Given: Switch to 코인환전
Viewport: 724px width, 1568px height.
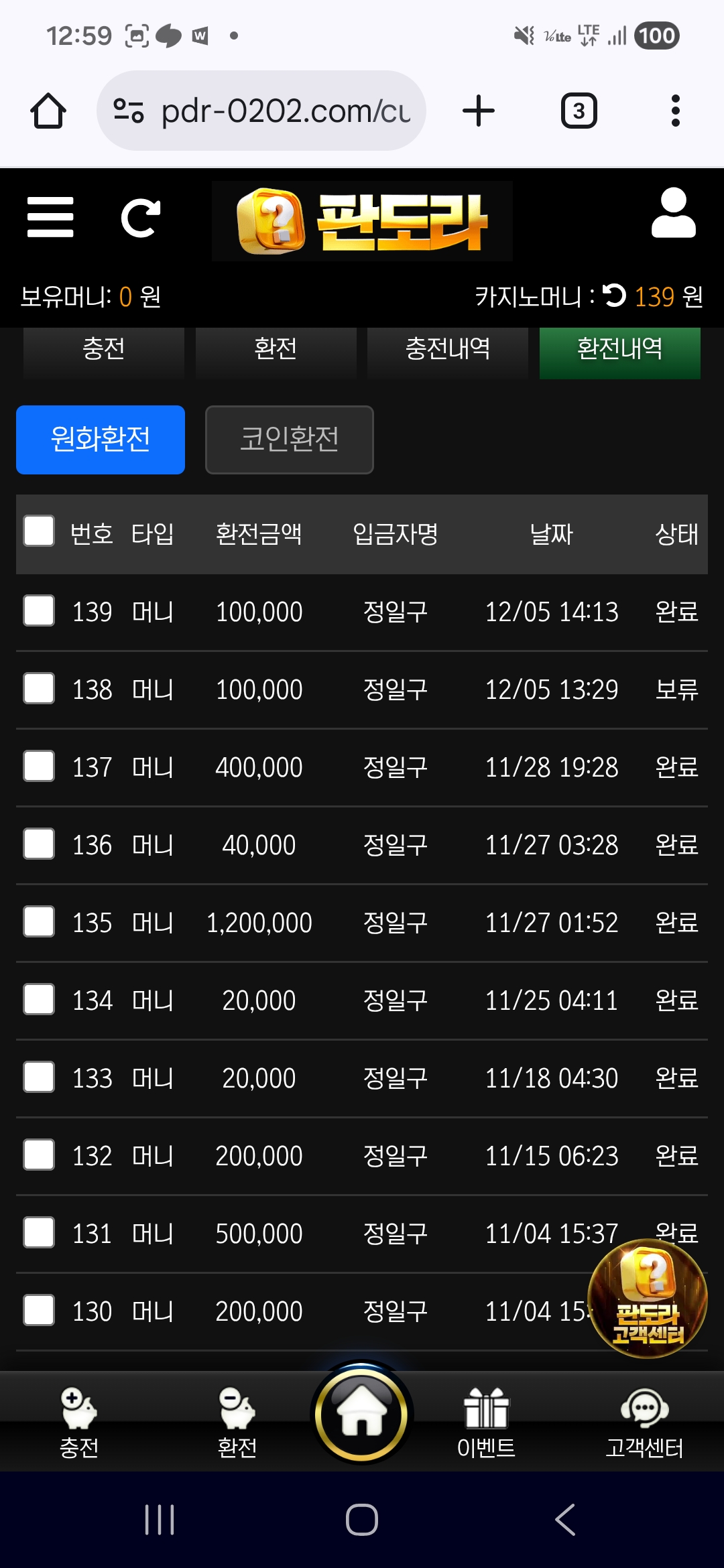Looking at the screenshot, I should tap(289, 440).
